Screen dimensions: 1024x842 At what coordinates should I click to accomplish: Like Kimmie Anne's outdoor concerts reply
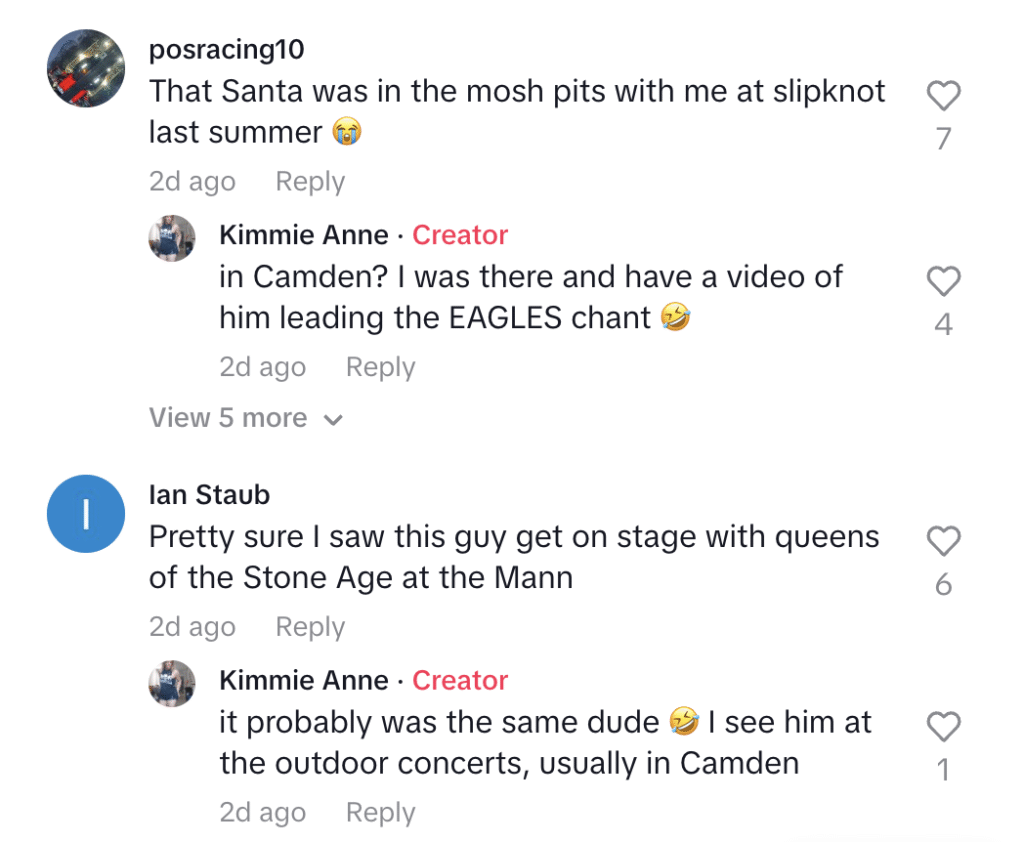click(943, 728)
